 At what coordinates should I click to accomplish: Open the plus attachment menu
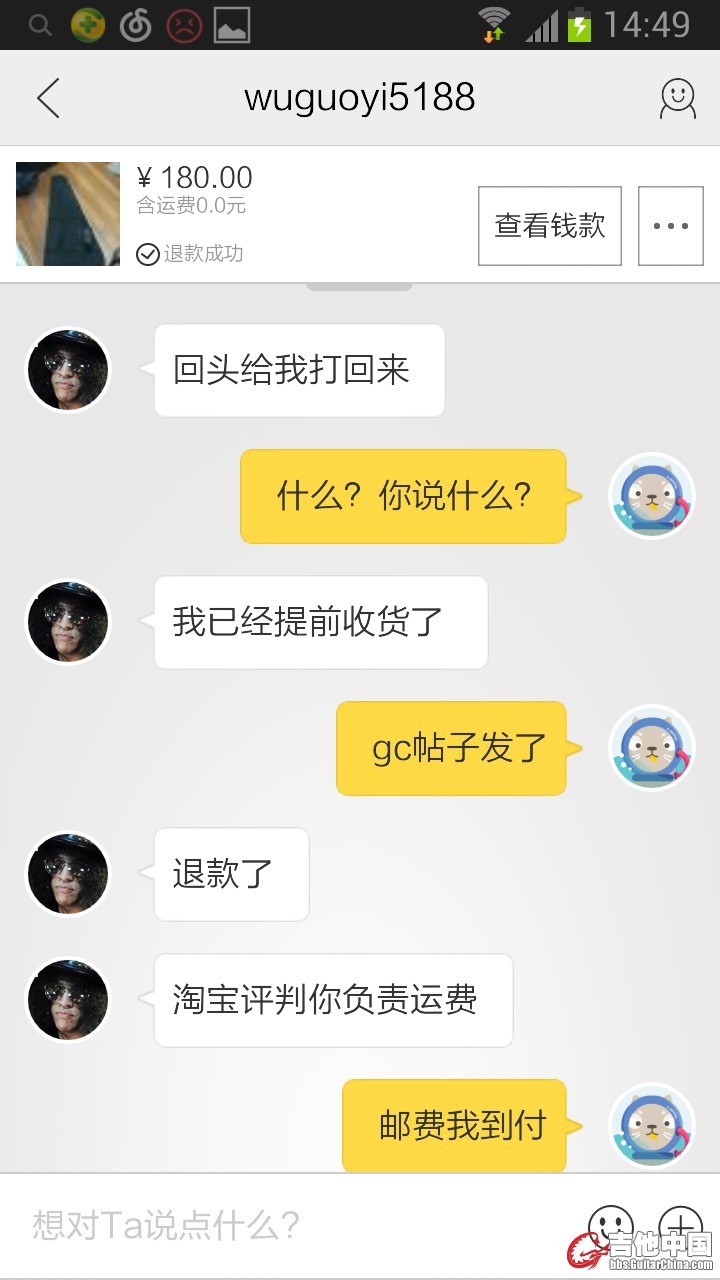pyautogui.click(x=681, y=1222)
